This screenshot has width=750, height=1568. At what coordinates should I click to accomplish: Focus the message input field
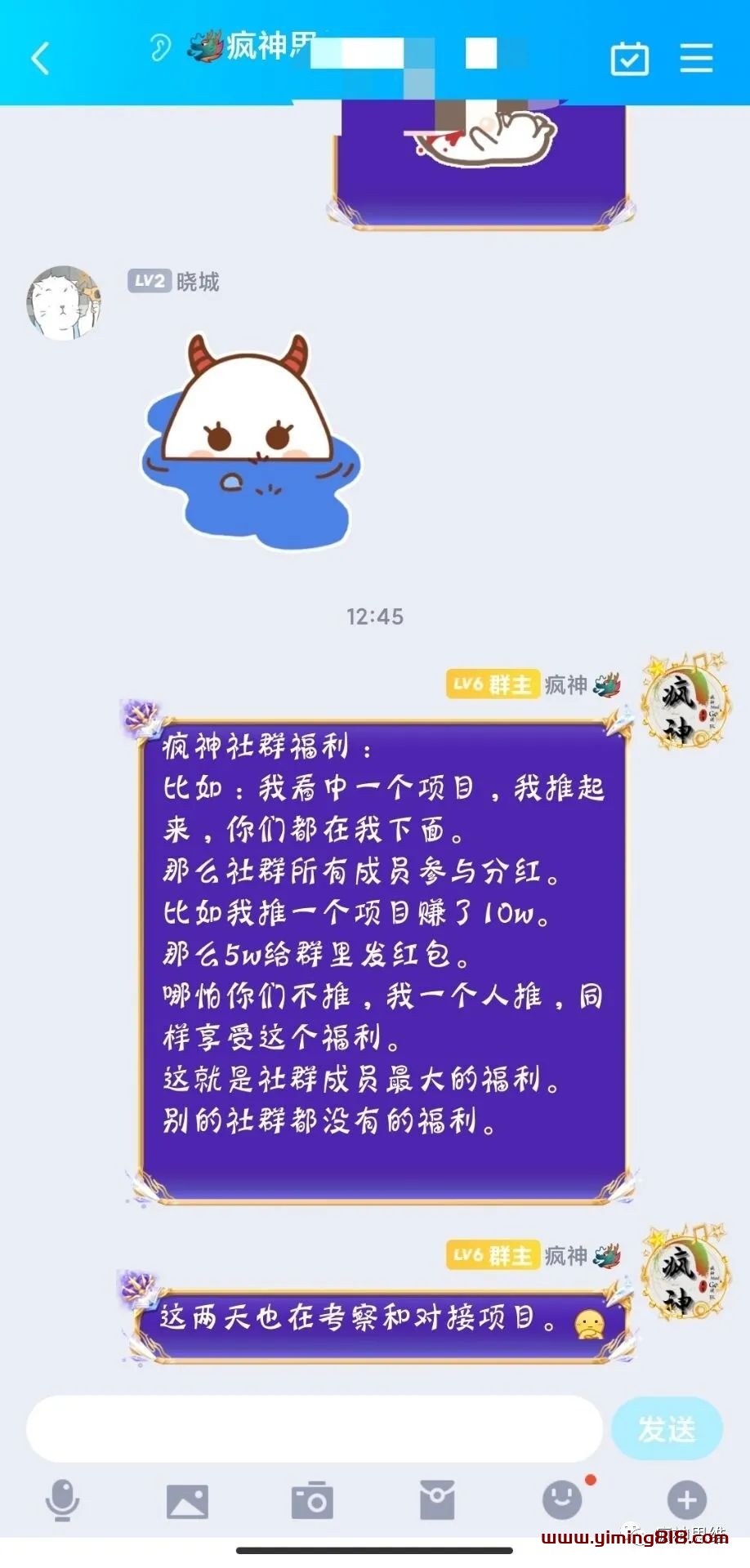click(315, 1428)
